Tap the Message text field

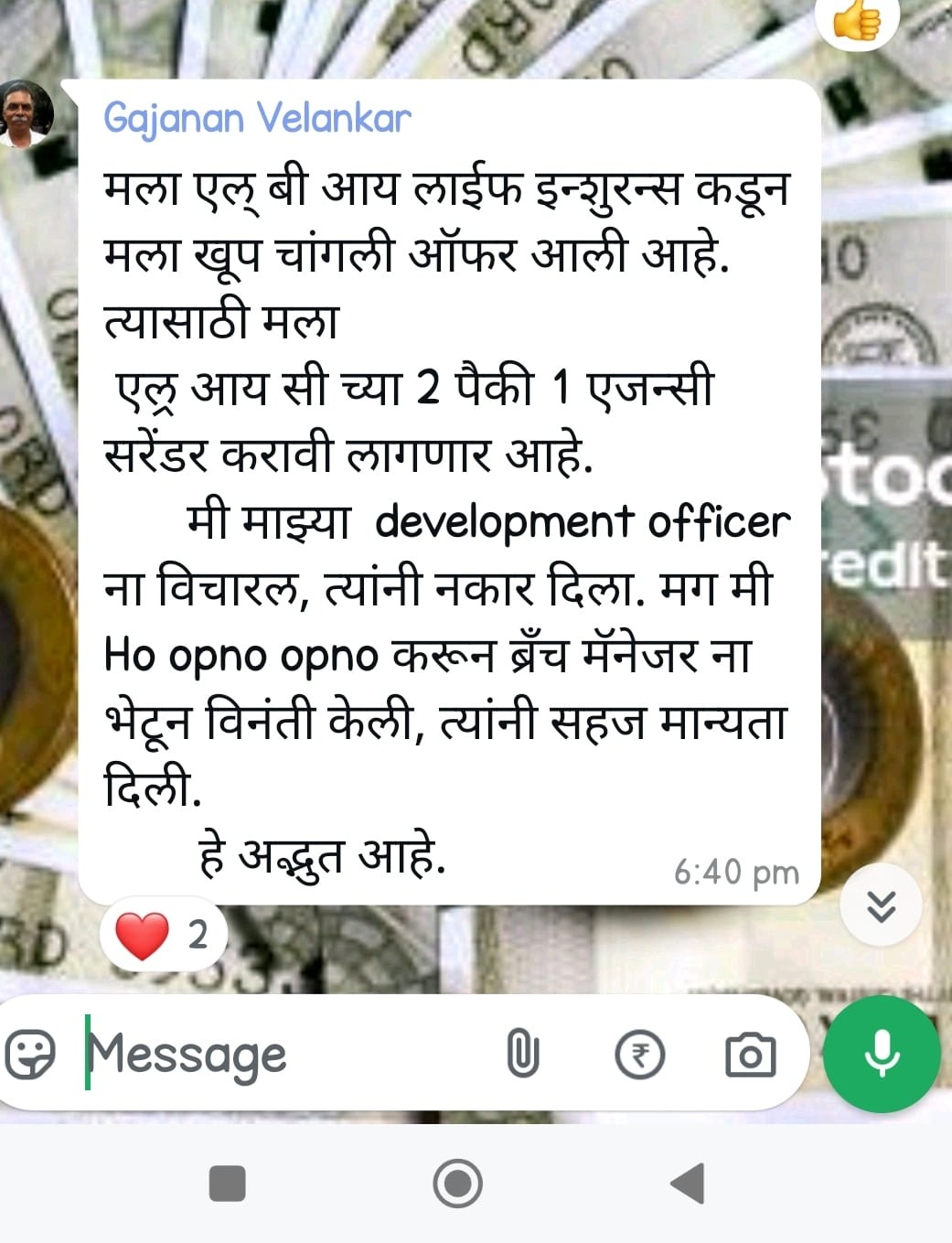[274, 1055]
